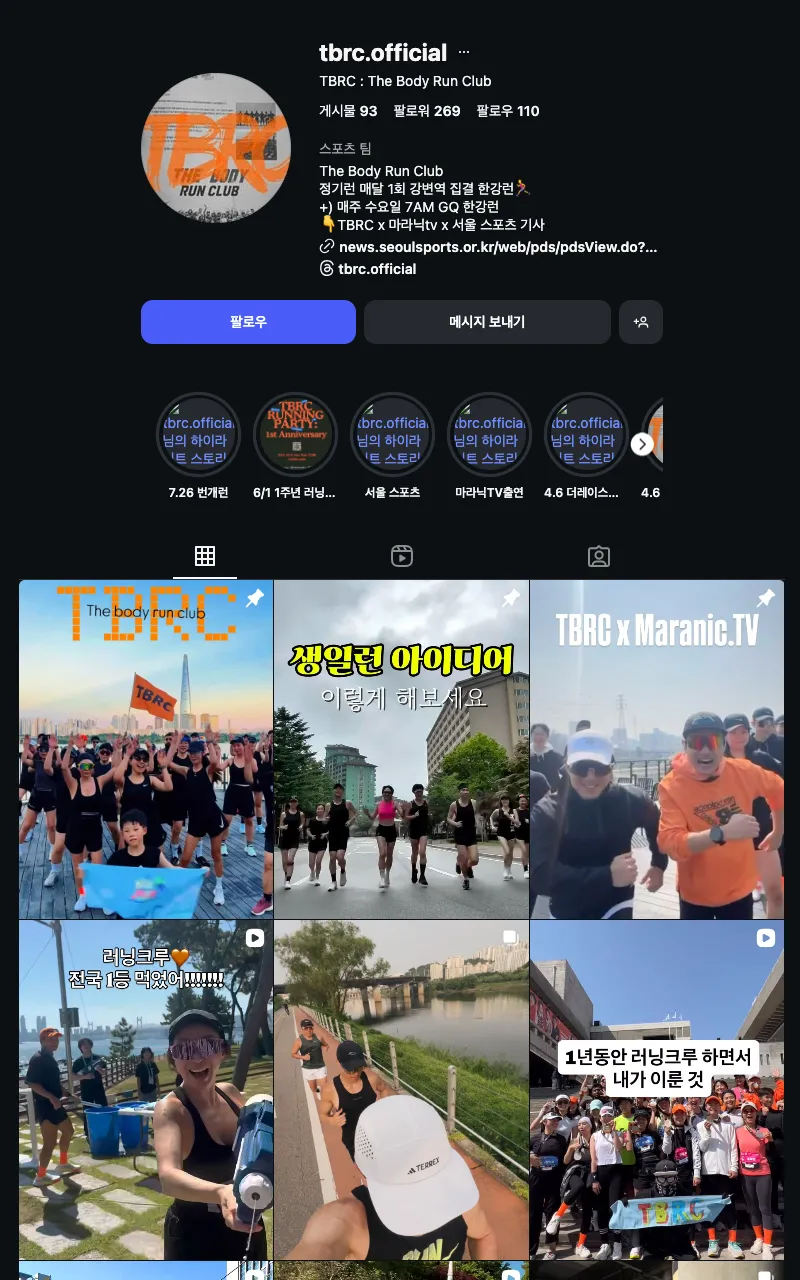Image resolution: width=800 pixels, height=1280 pixels.
Task: Switch to the Reels tab
Action: pos(402,556)
